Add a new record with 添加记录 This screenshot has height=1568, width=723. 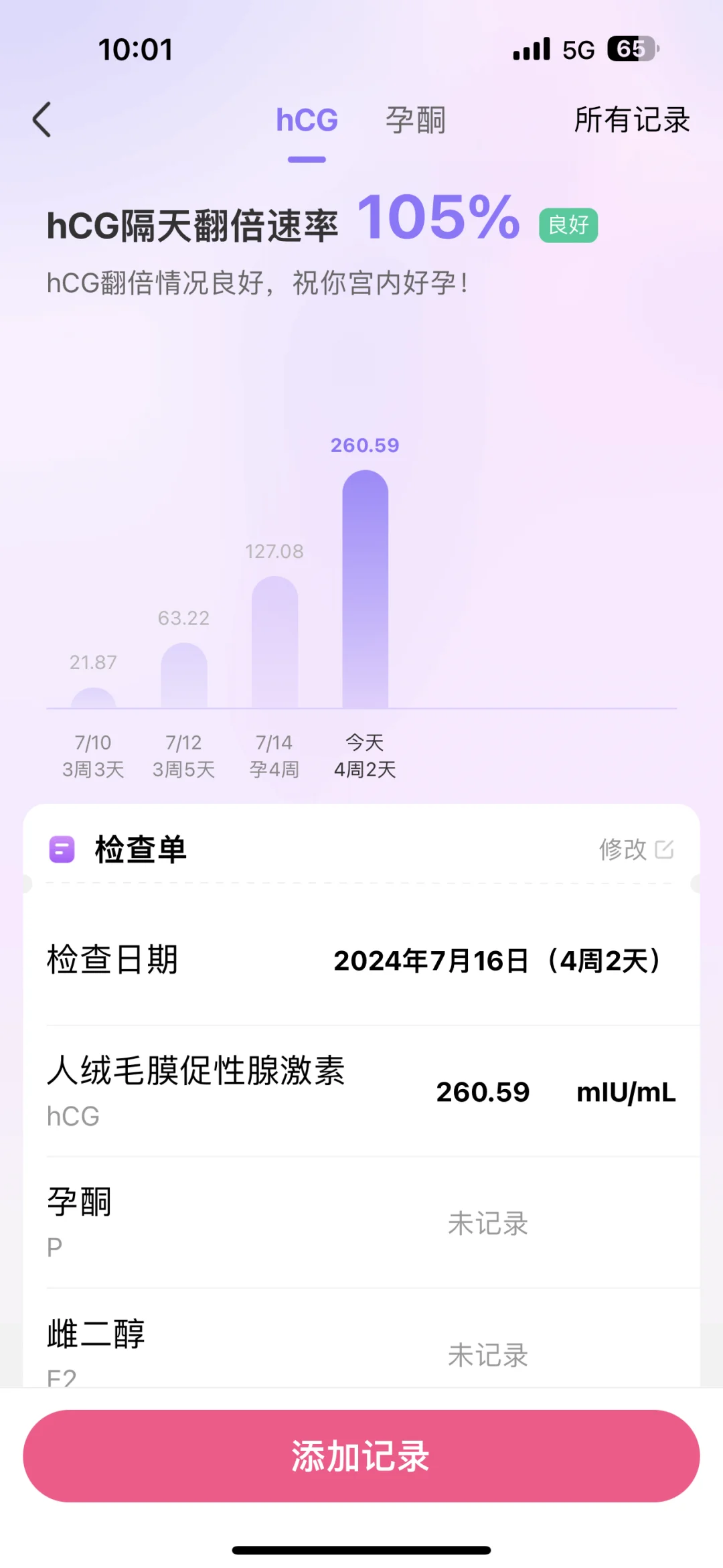coord(361,1455)
